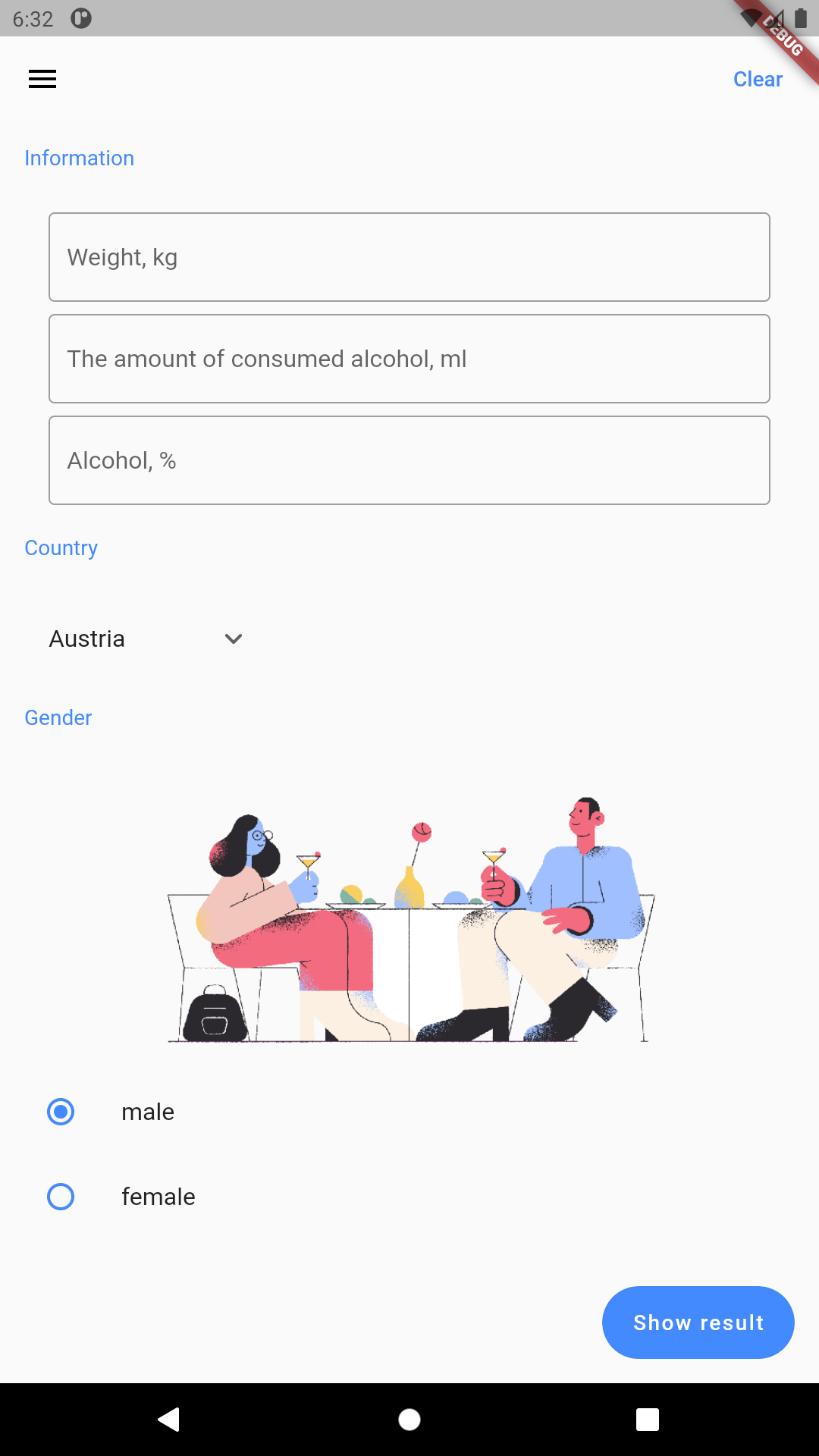
Task: Go to the home screen
Action: pyautogui.click(x=409, y=1420)
